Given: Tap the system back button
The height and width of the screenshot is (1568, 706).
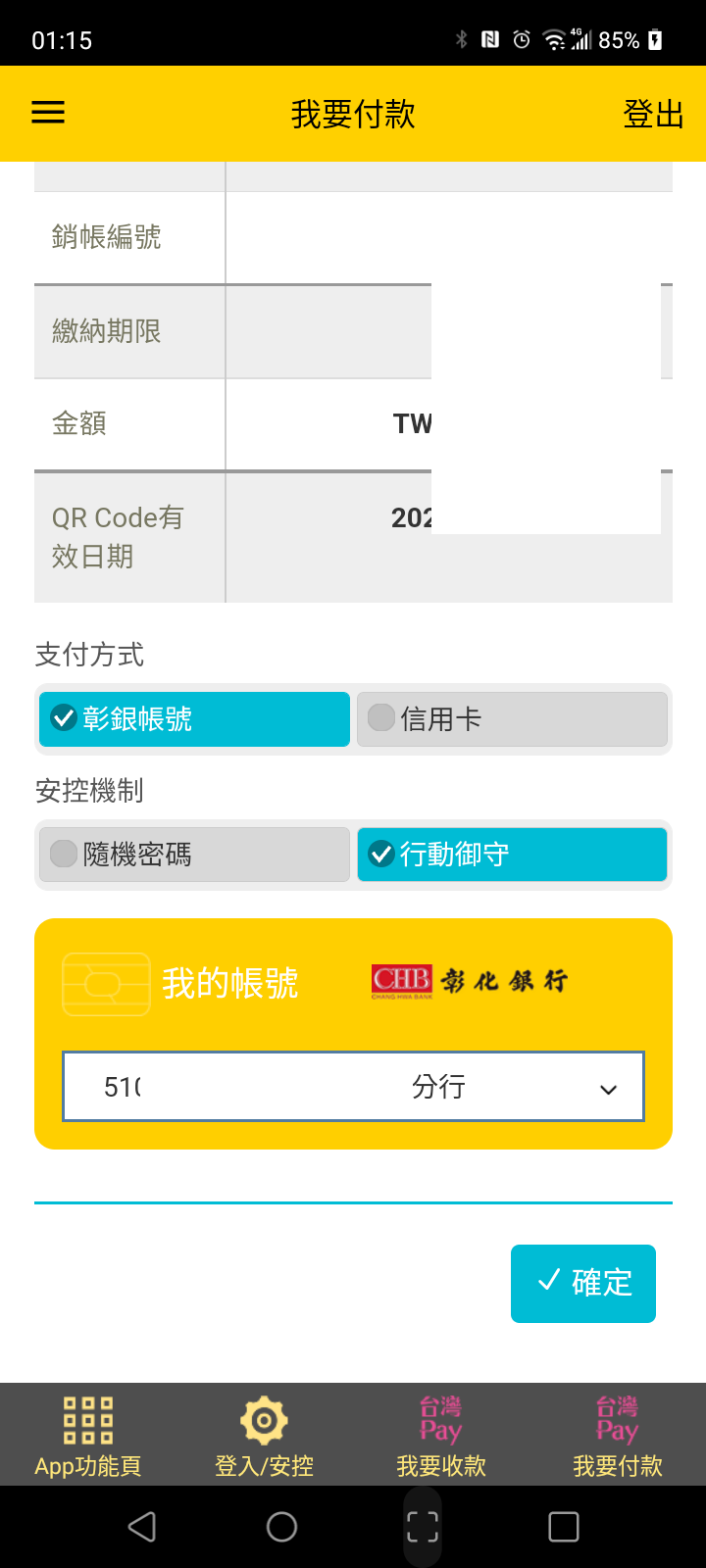Looking at the screenshot, I should 142,1527.
